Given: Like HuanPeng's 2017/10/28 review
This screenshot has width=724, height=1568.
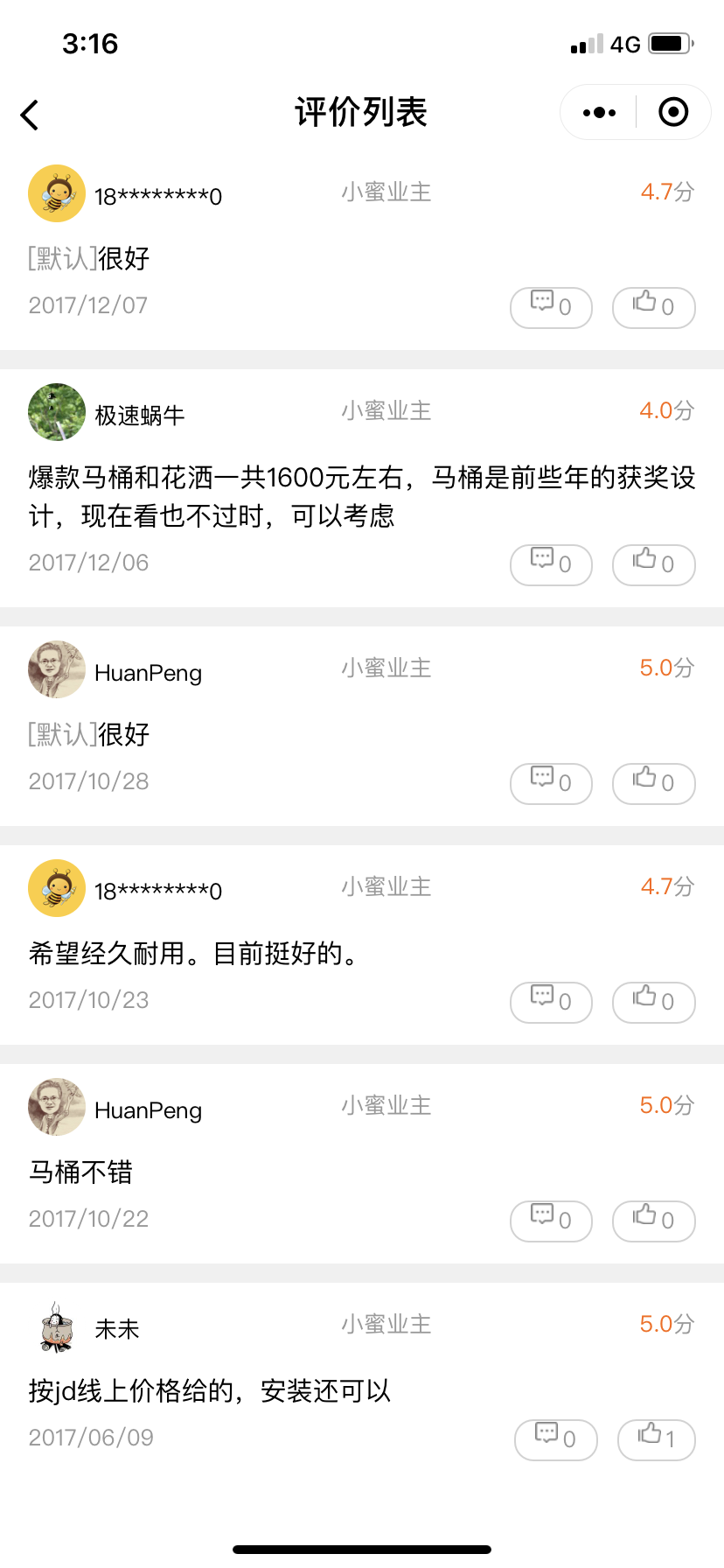Looking at the screenshot, I should click(653, 783).
